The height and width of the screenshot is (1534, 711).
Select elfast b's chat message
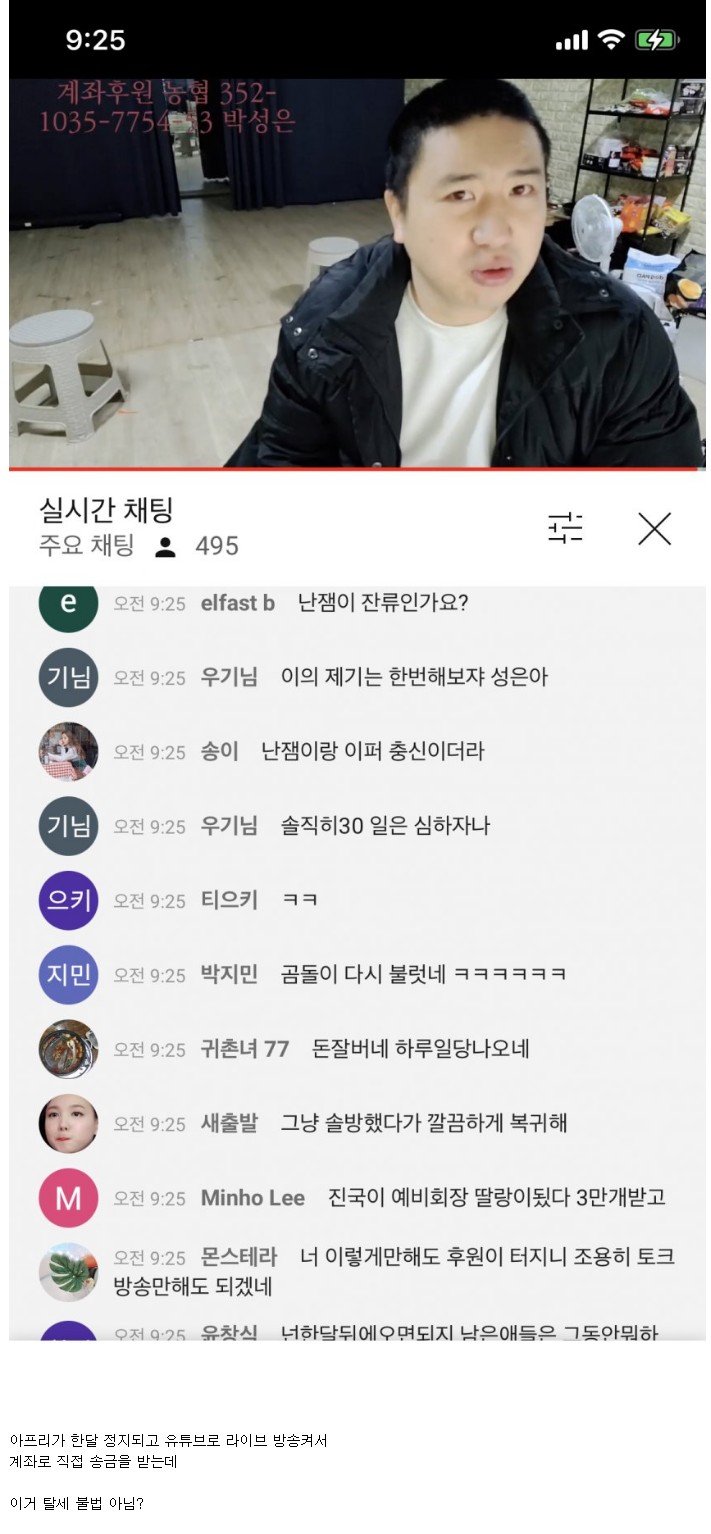(x=383, y=603)
